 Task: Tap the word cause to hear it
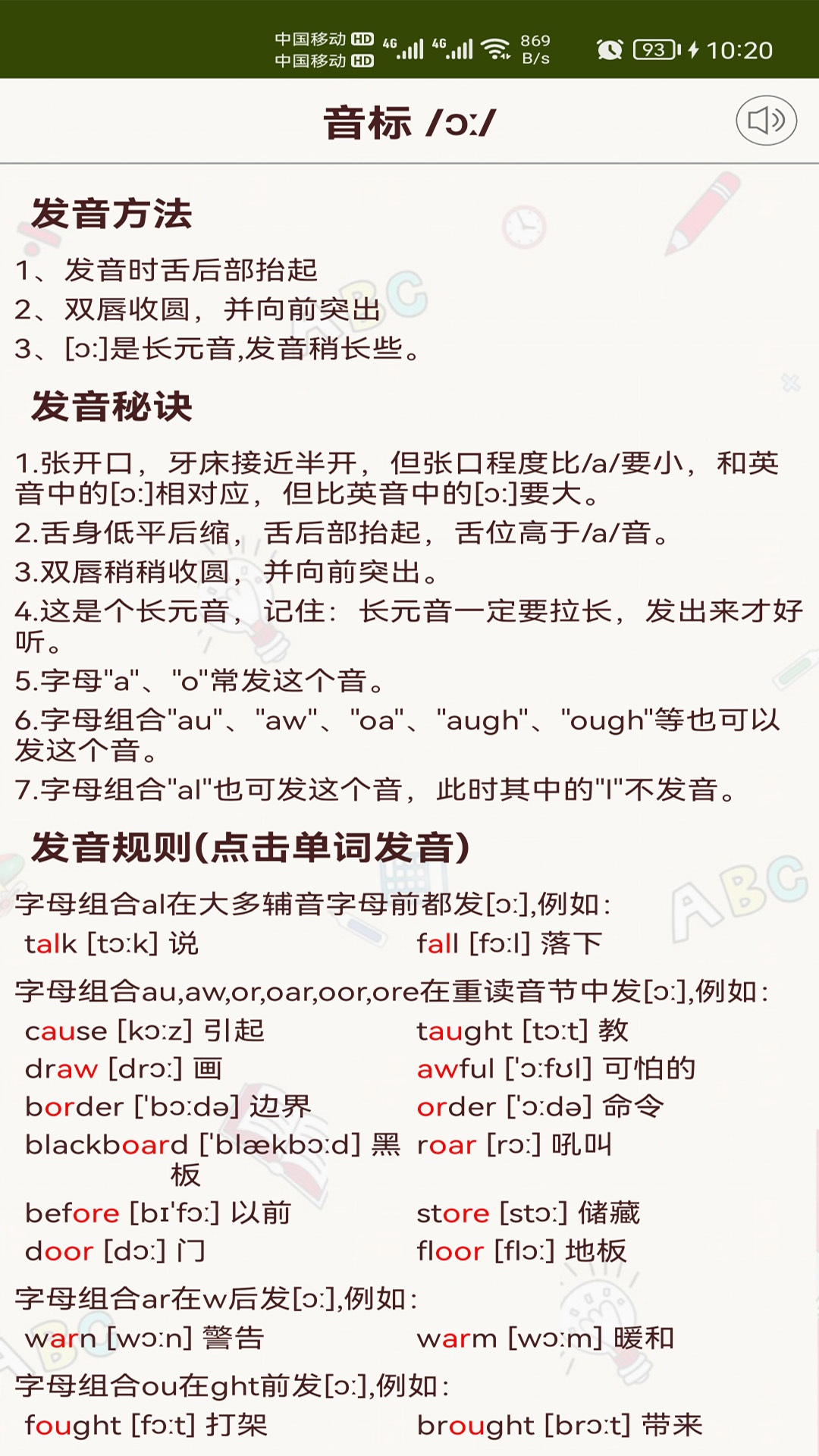66,1031
